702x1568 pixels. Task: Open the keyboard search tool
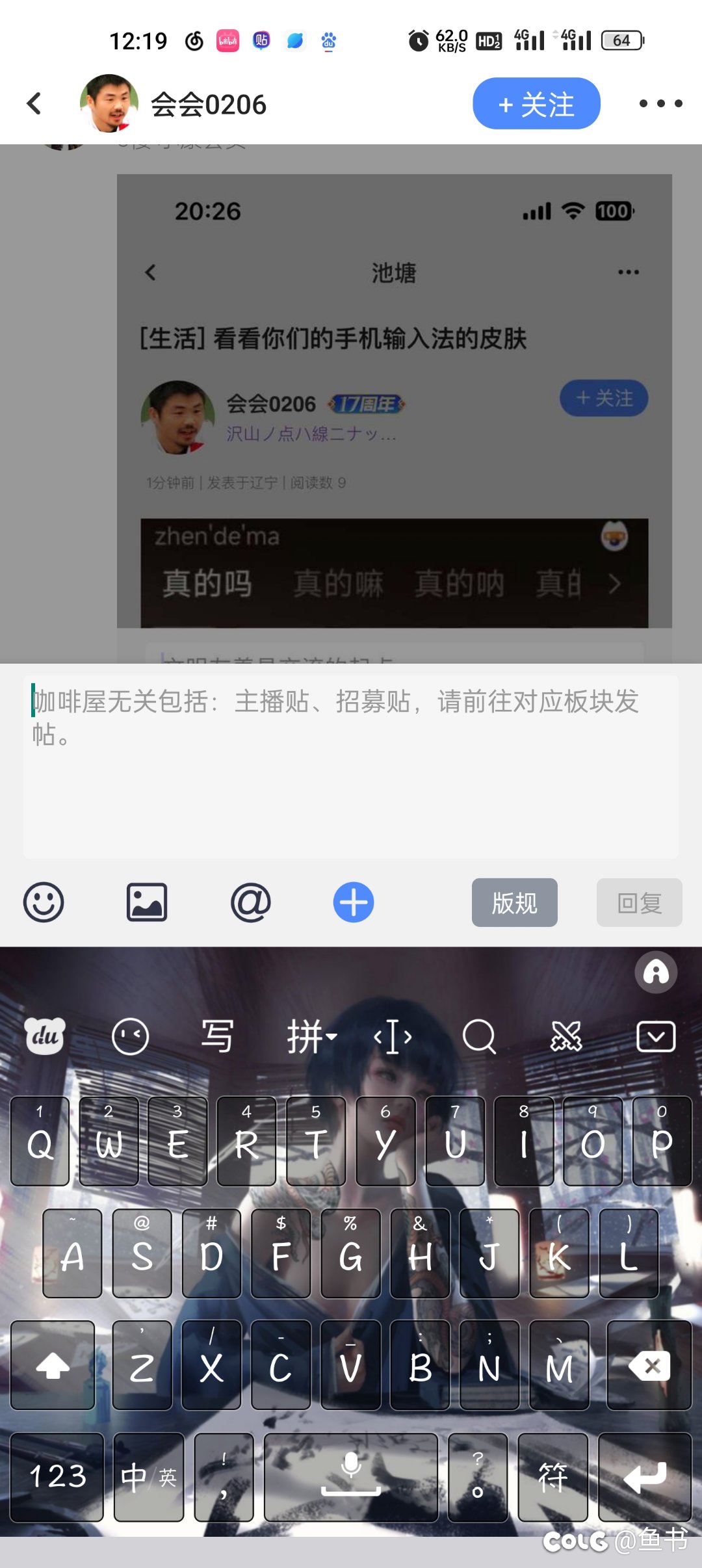pyautogui.click(x=479, y=1036)
